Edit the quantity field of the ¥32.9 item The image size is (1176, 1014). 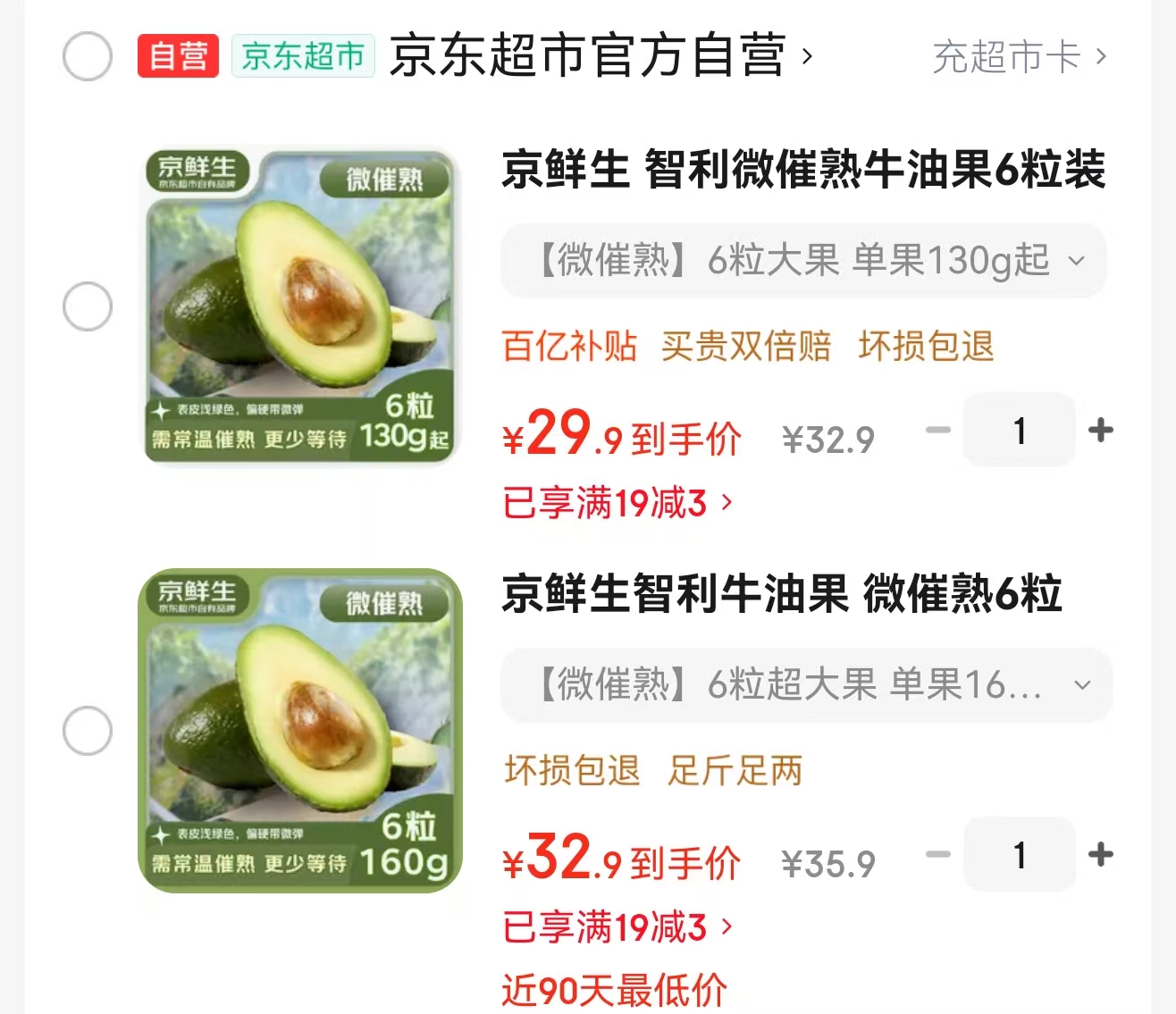[1020, 855]
